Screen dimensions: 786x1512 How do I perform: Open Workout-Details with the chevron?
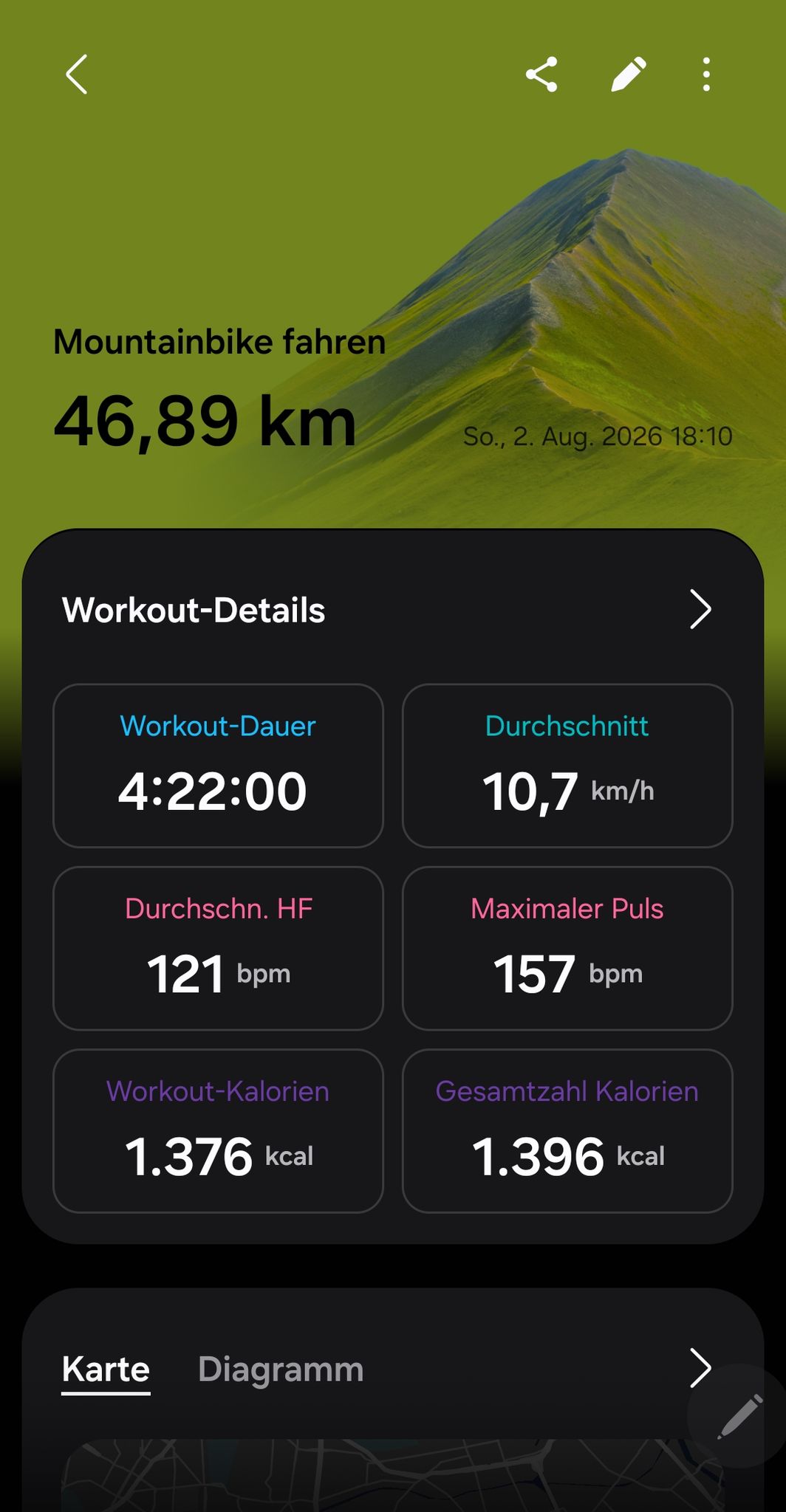coord(700,610)
